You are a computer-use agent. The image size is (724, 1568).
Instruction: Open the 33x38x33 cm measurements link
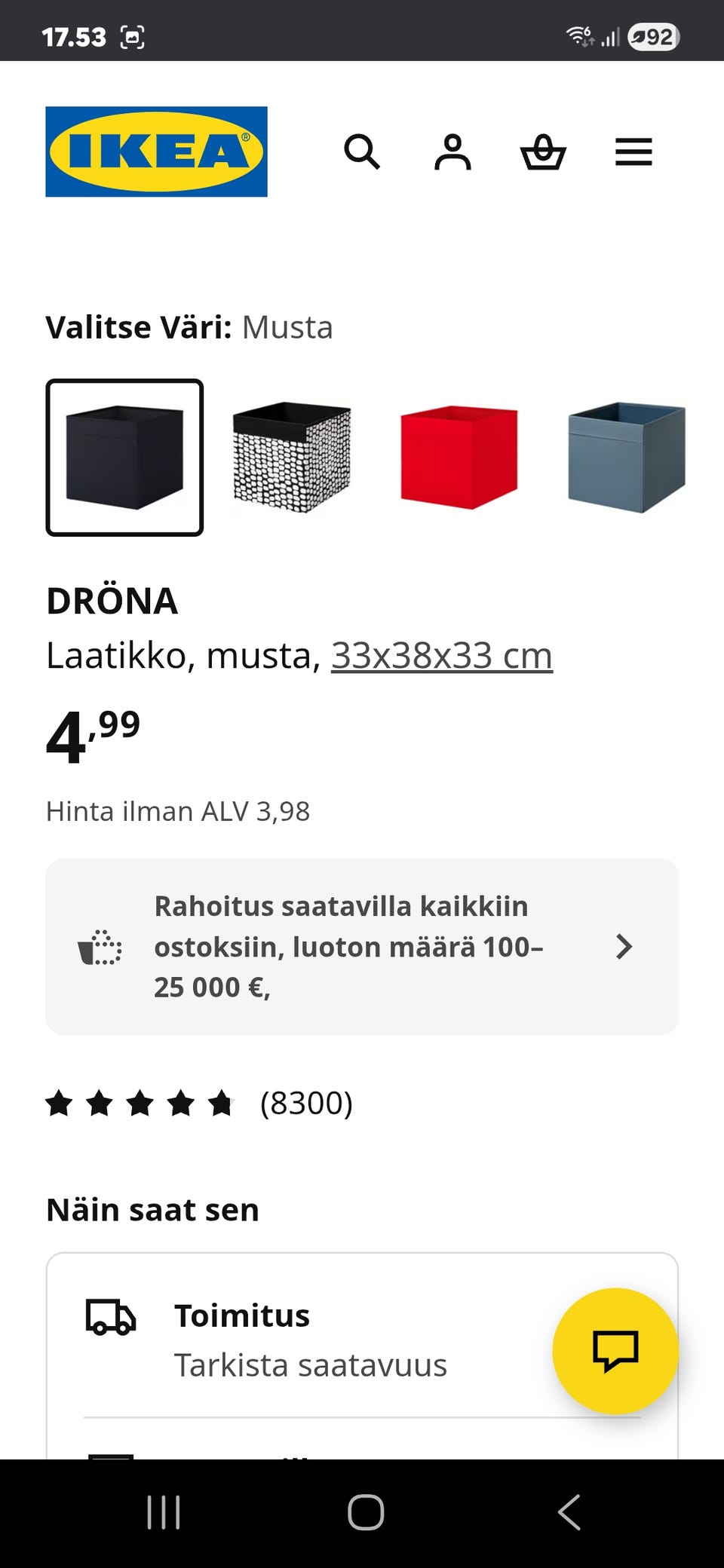click(441, 655)
